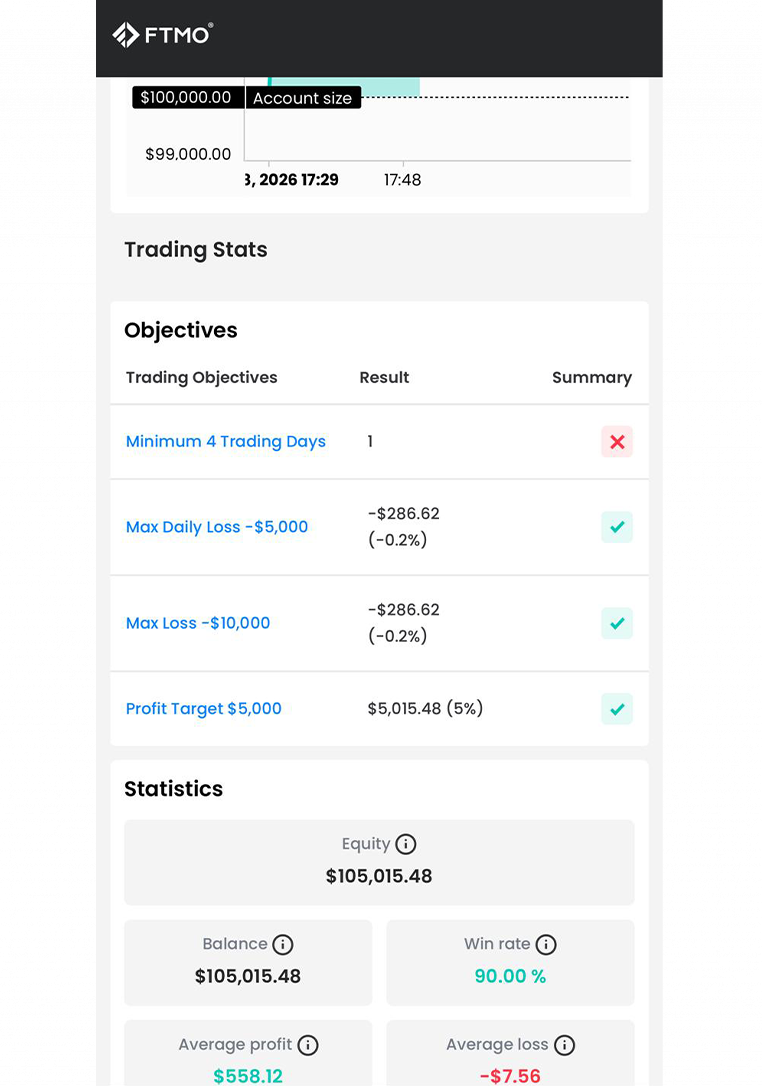Show the info tooltip next to Equity
The height and width of the screenshot is (1086, 768).
tap(406, 844)
